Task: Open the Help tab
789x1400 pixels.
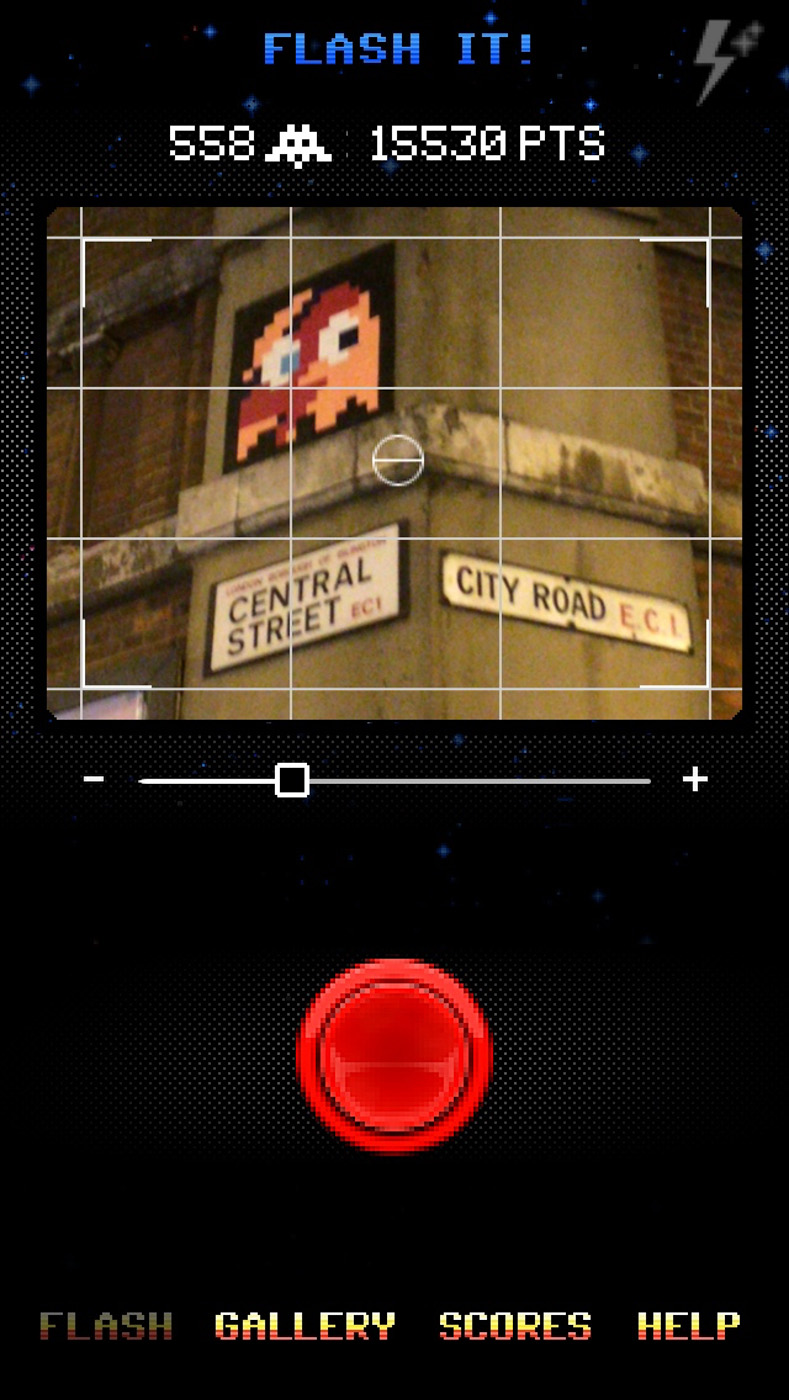Action: [x=689, y=1326]
